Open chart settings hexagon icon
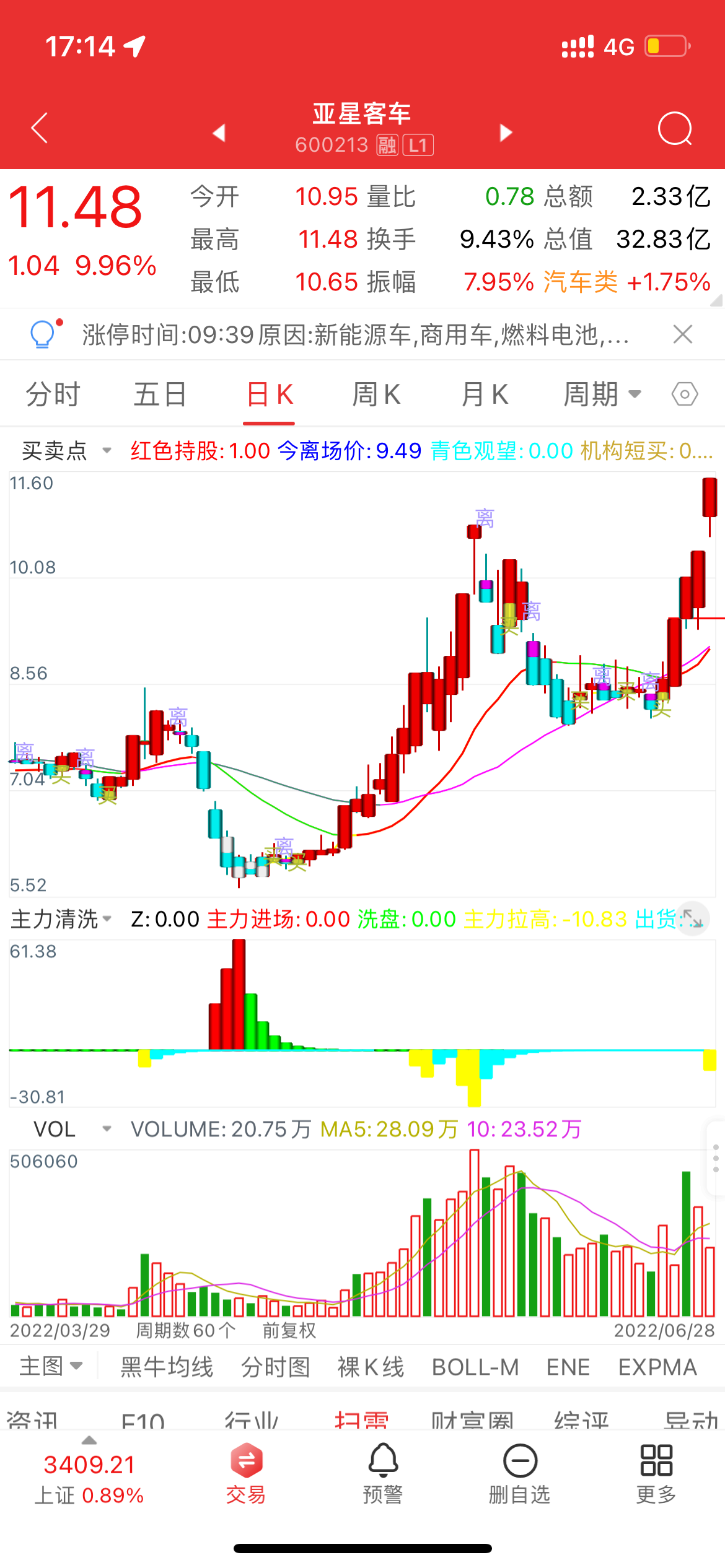The width and height of the screenshot is (725, 1568). click(x=685, y=394)
